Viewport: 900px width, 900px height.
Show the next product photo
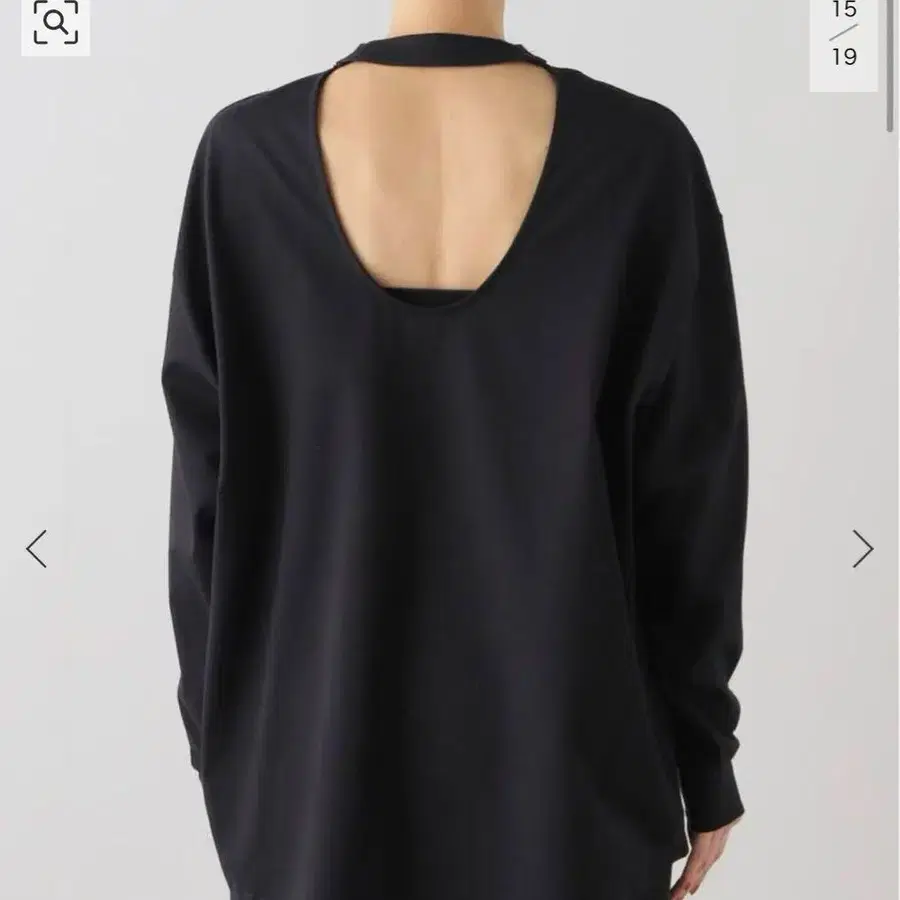tap(862, 549)
